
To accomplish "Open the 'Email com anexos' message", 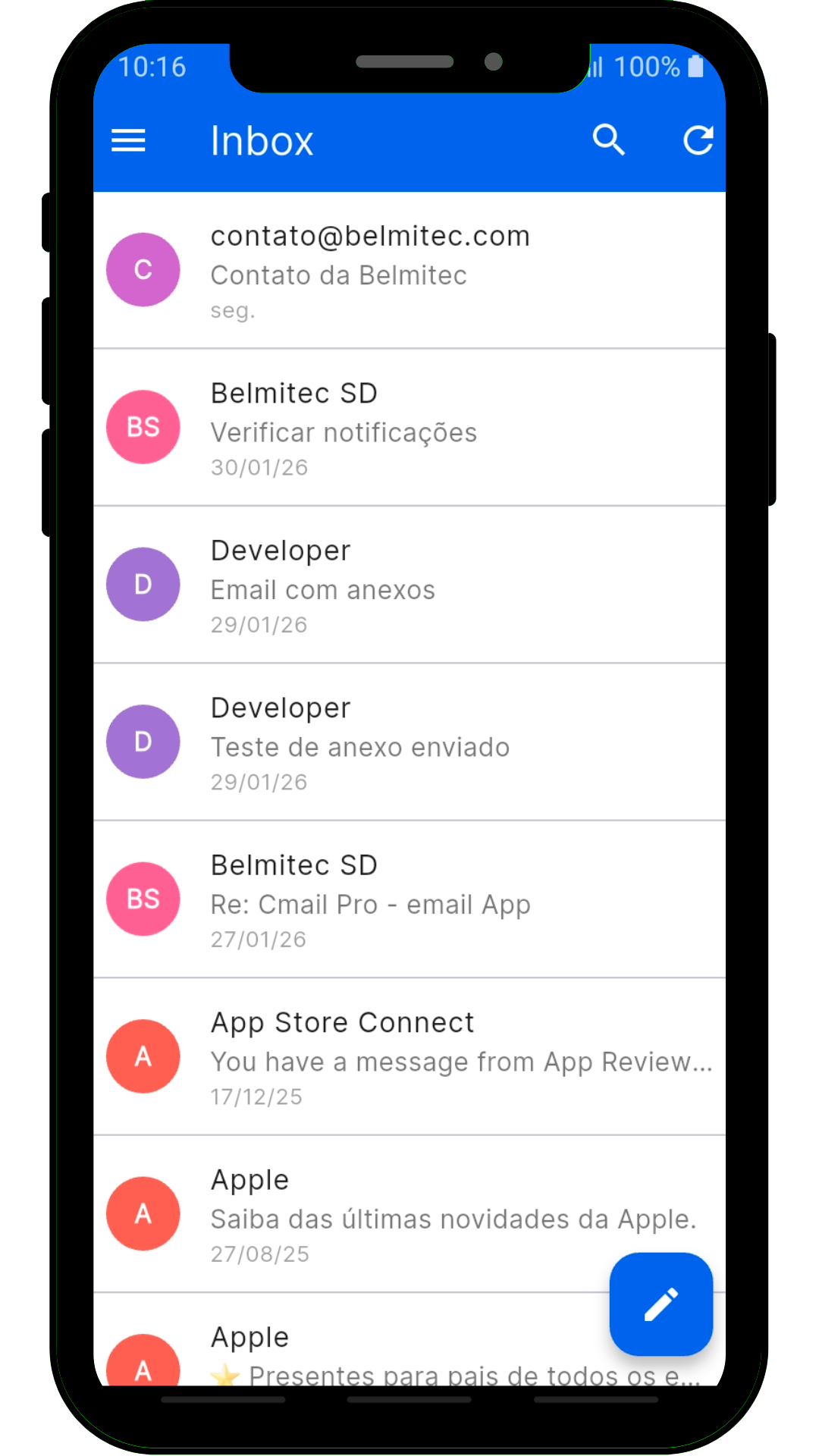I will (x=409, y=585).
